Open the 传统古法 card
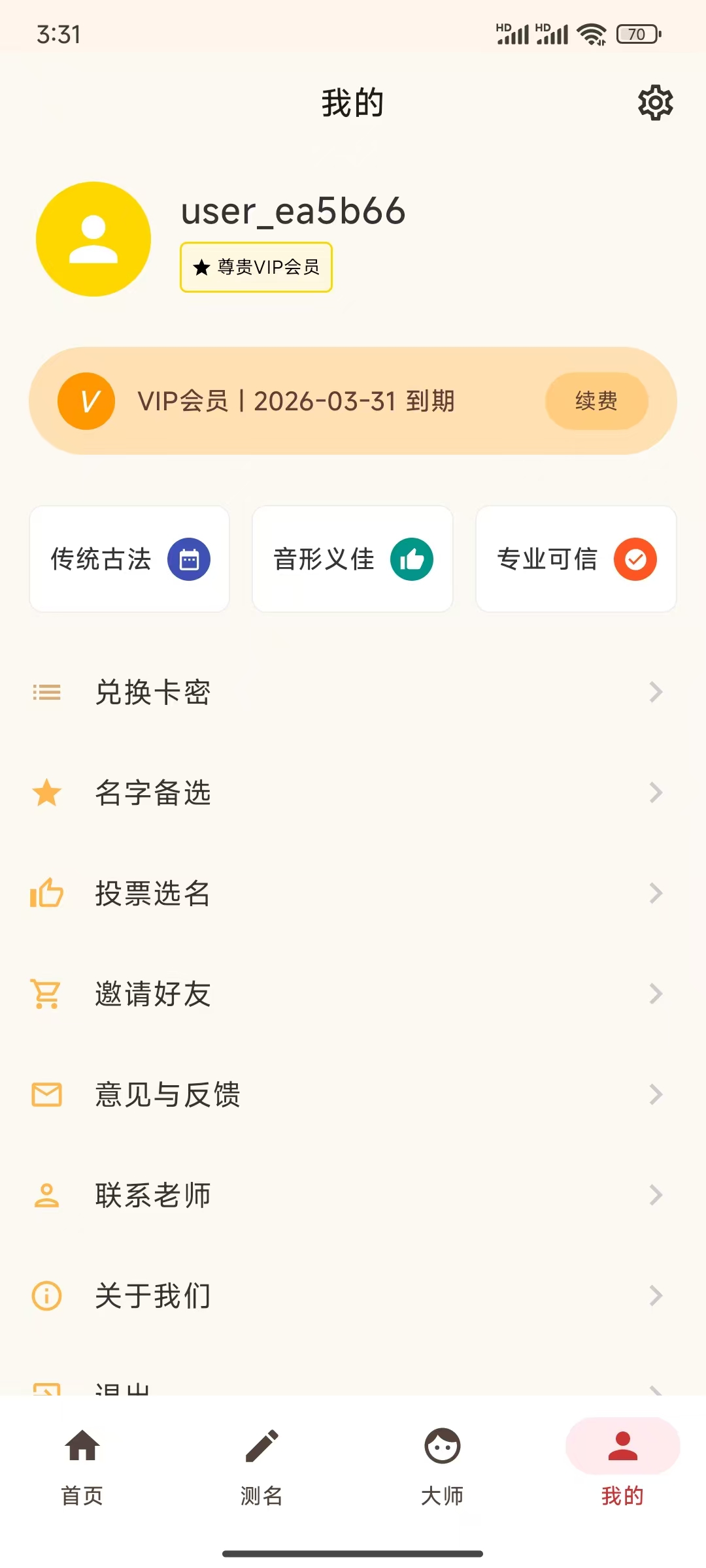706x1568 pixels. click(x=129, y=559)
